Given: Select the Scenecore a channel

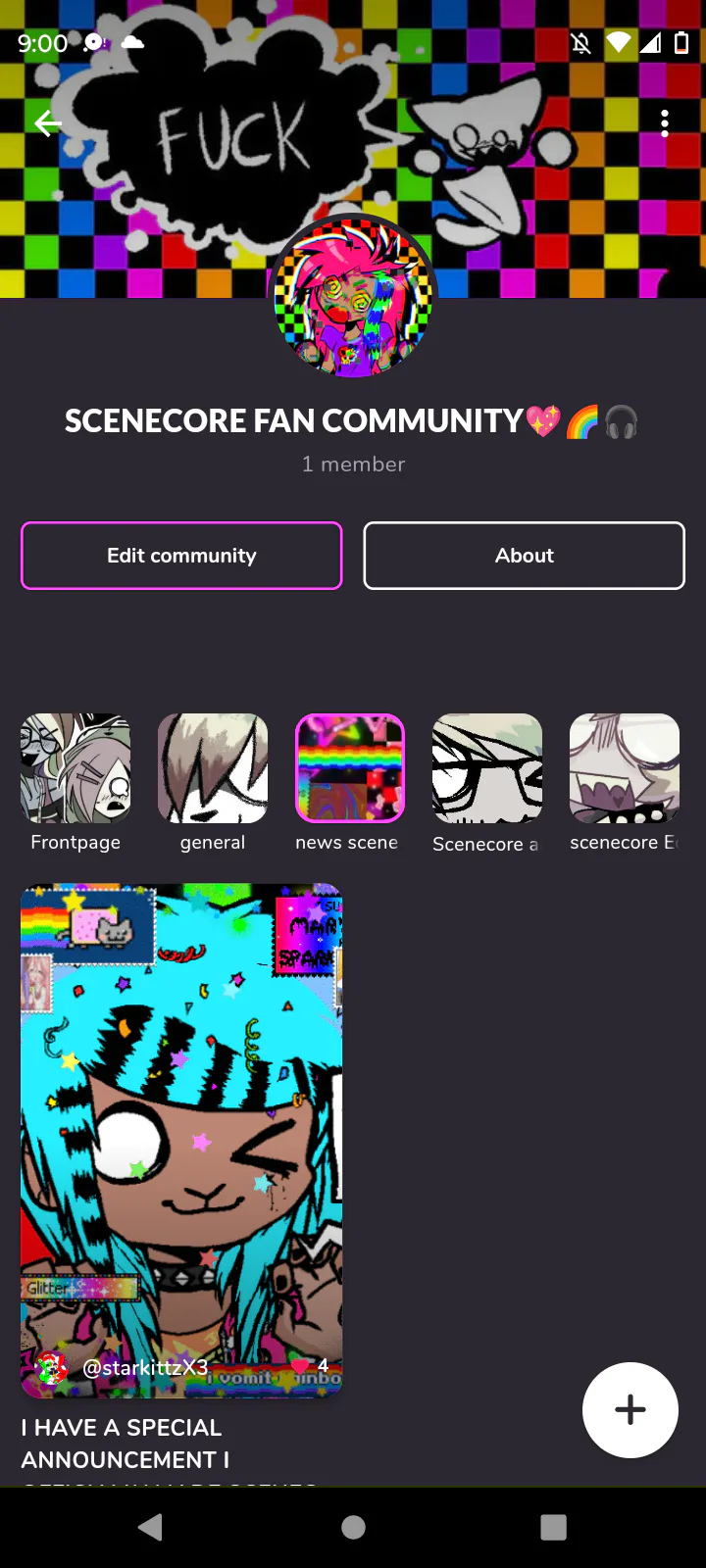Looking at the screenshot, I should (487, 783).
